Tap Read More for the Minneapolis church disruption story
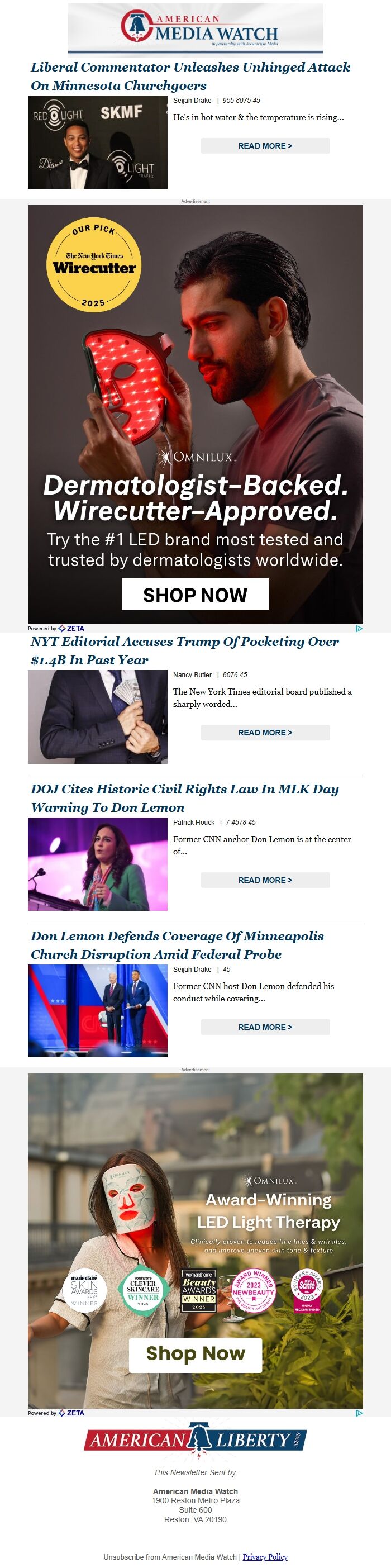Screen dimensions: 391x1568 coord(265,1027)
